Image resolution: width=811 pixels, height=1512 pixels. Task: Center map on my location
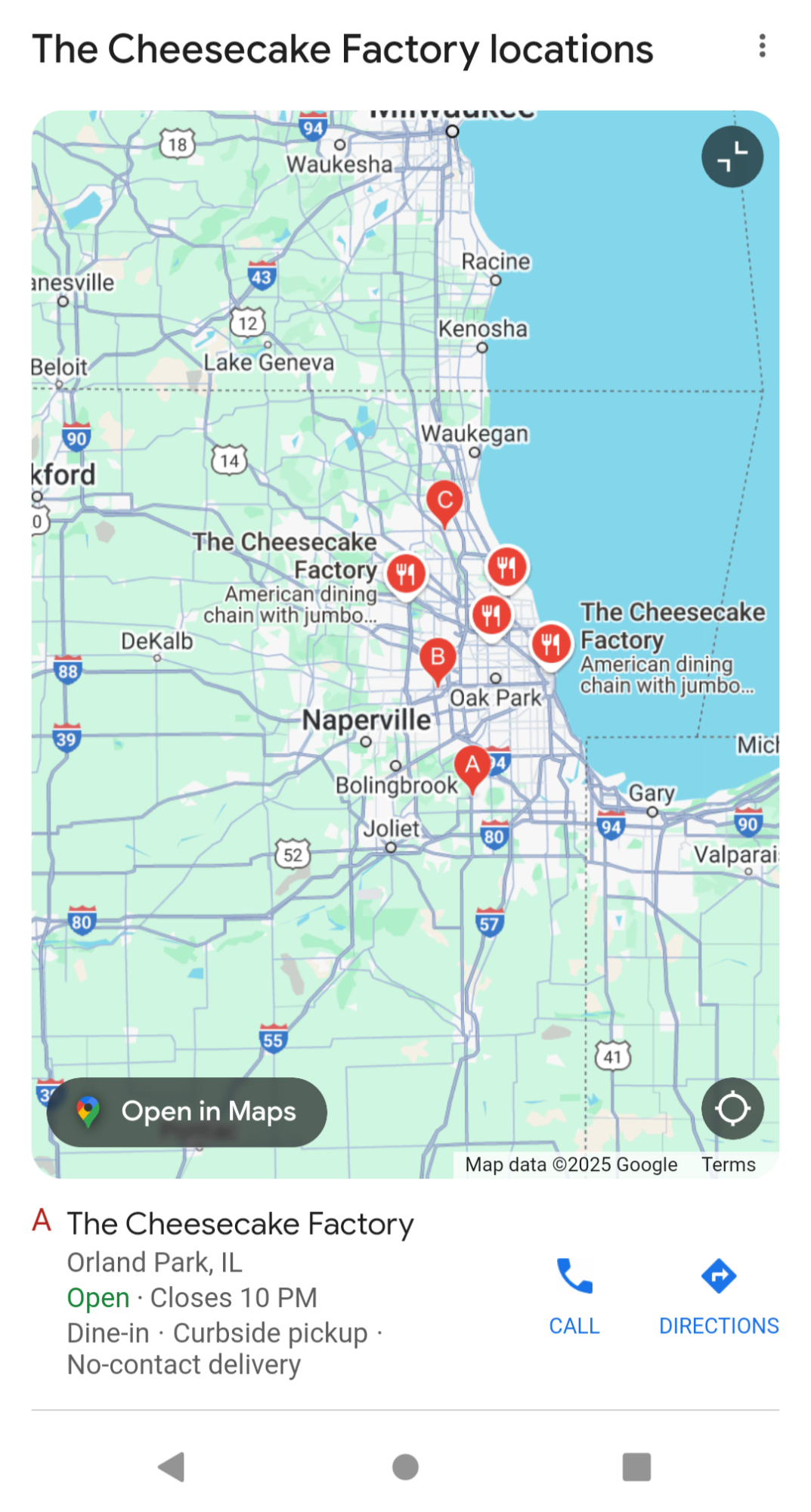pyautogui.click(x=732, y=1108)
